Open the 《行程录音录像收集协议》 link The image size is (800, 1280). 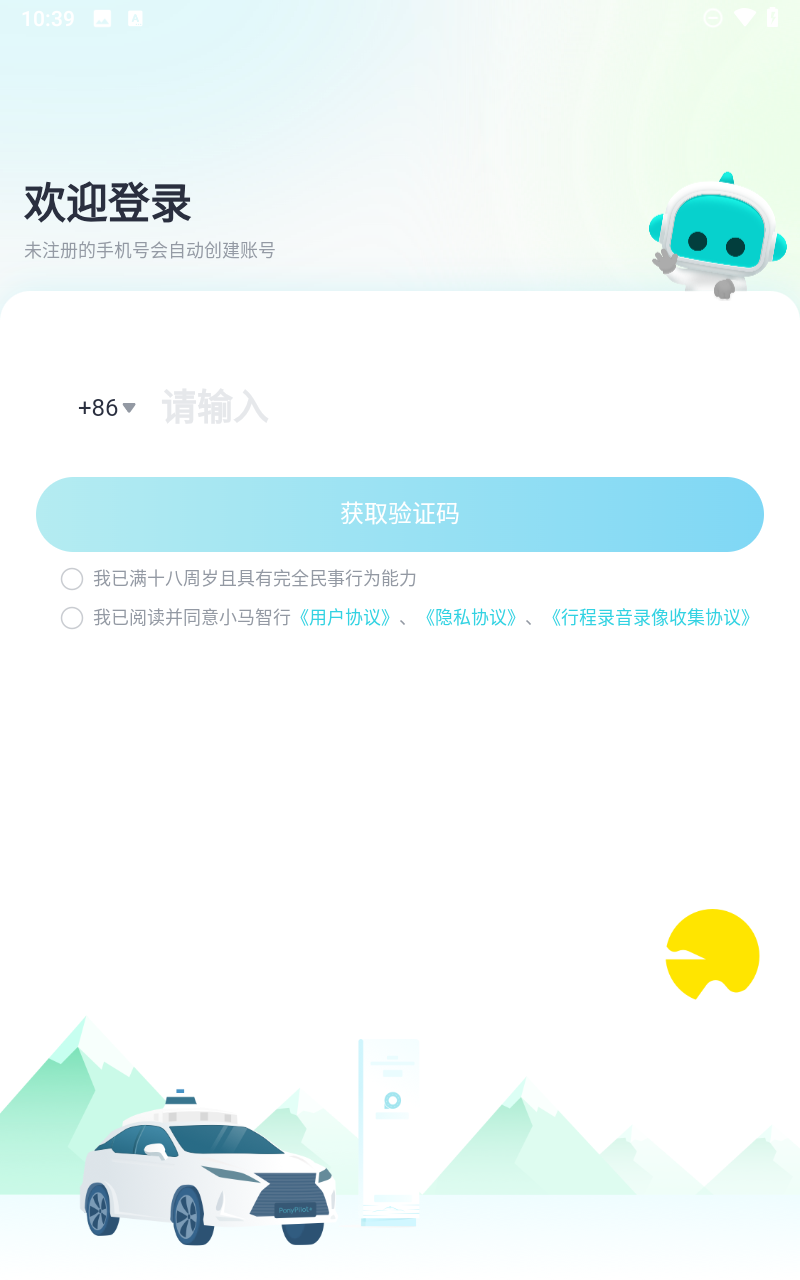tap(651, 618)
